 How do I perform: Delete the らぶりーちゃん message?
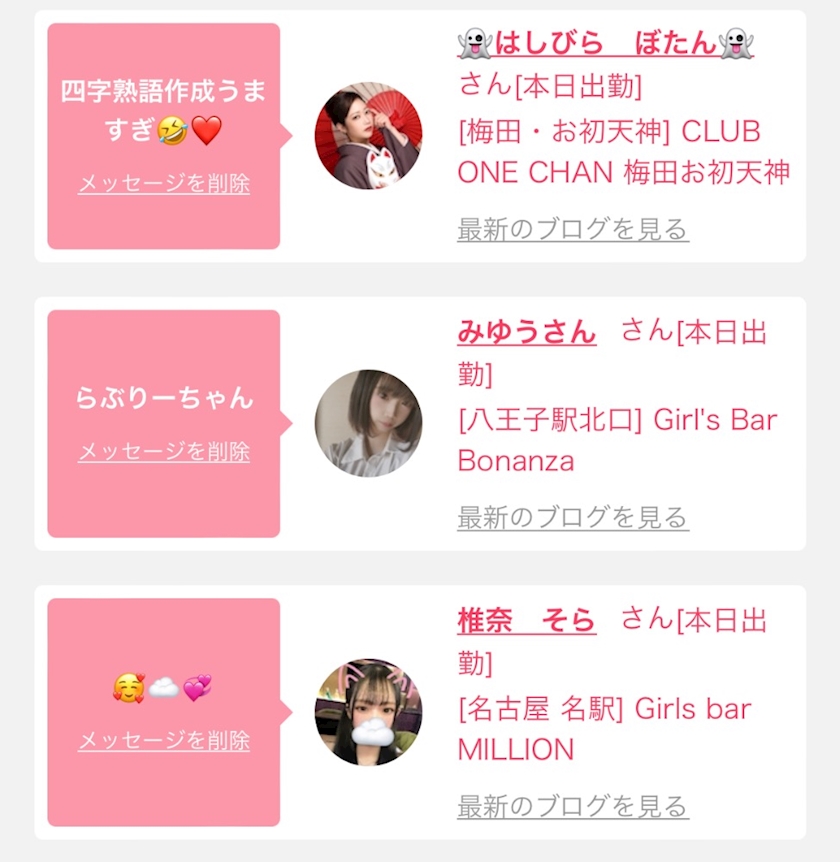(x=164, y=452)
